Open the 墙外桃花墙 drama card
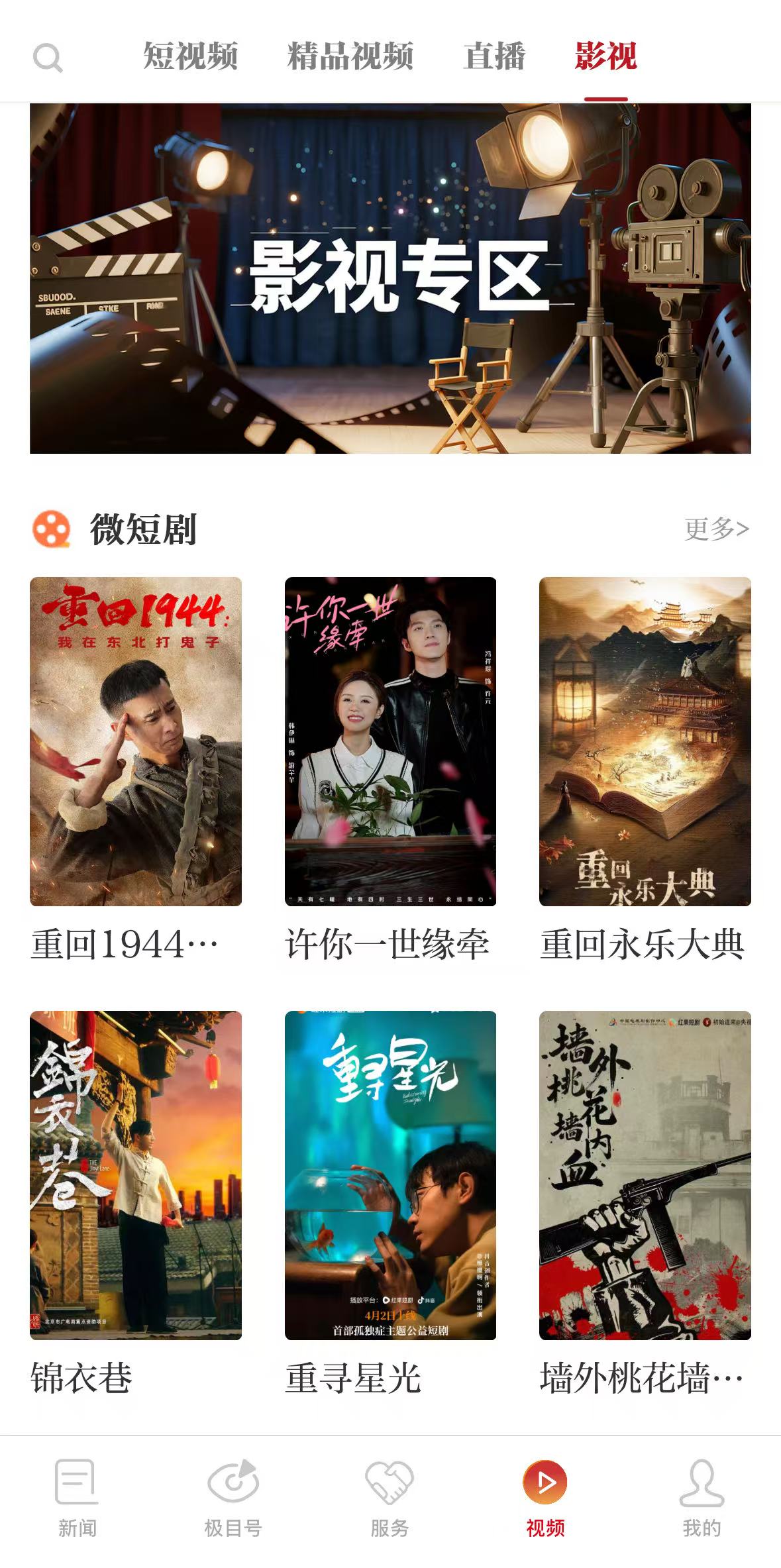781x1568 pixels. click(x=645, y=1175)
